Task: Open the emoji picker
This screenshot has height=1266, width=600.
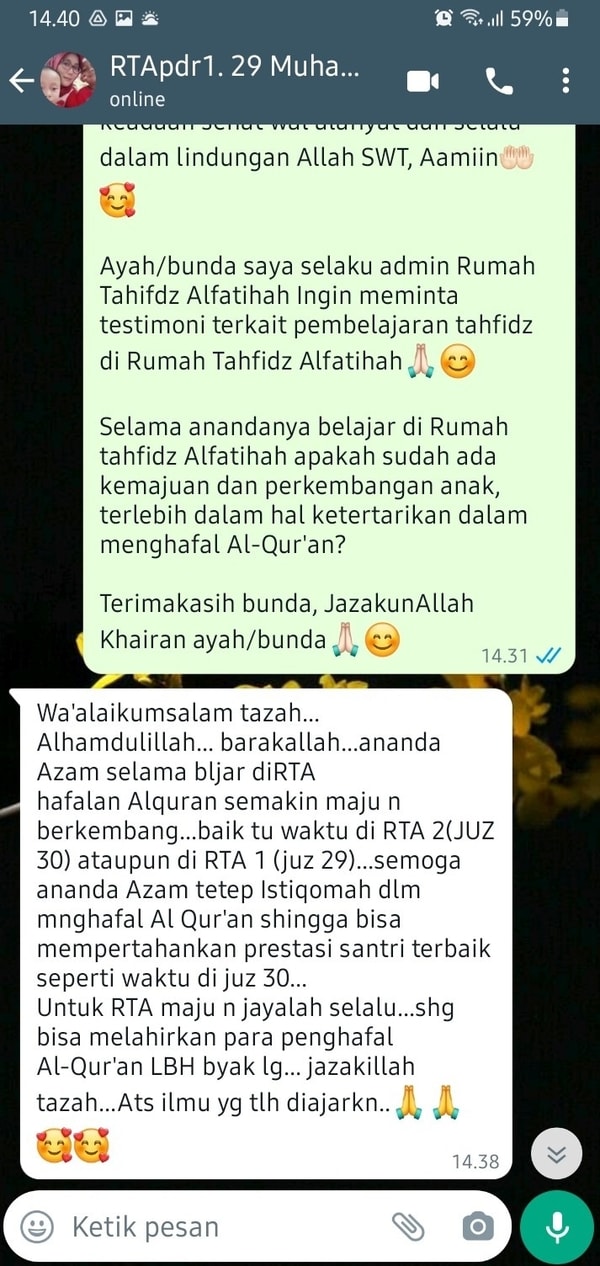Action: click(x=37, y=1226)
